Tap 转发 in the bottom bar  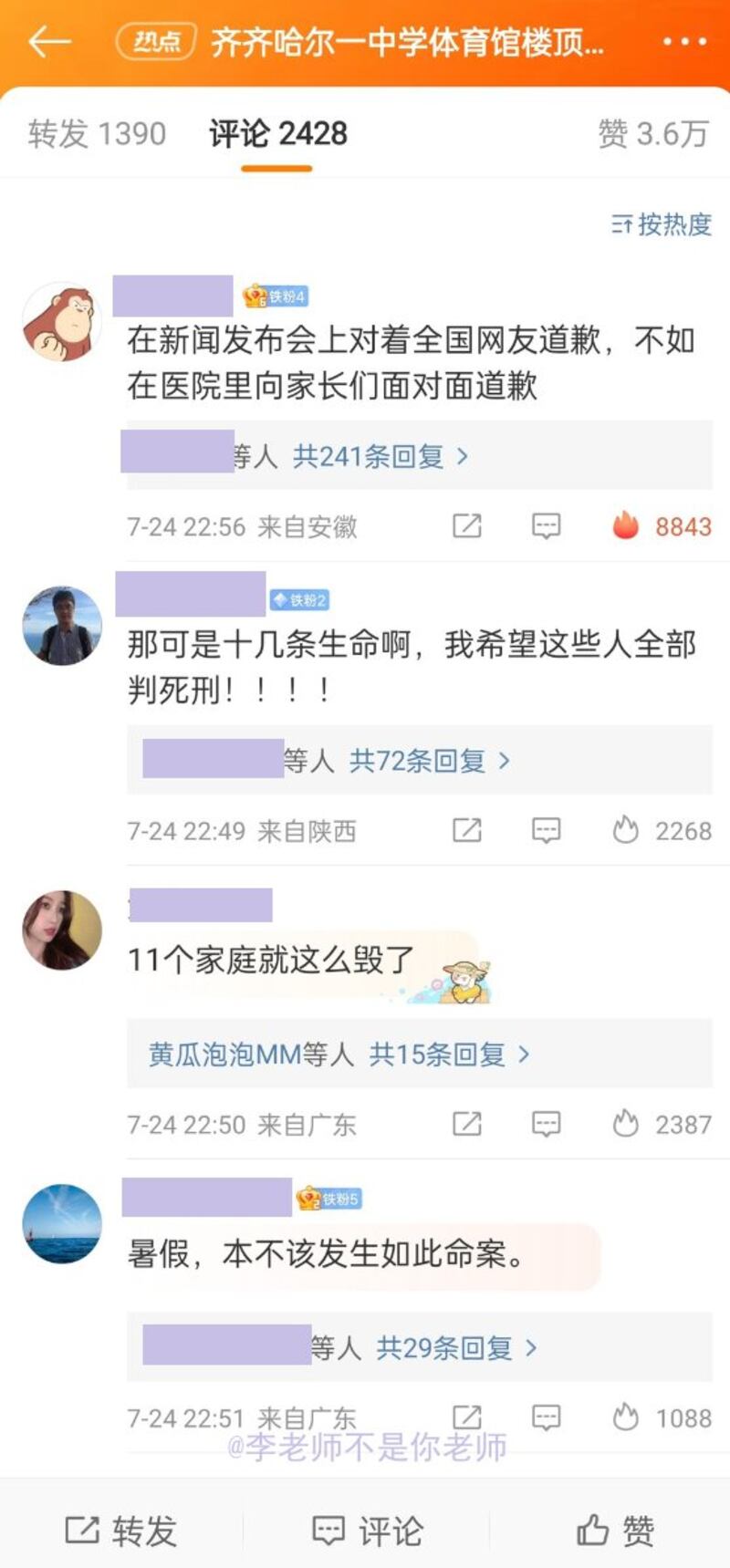pyautogui.click(x=120, y=1531)
